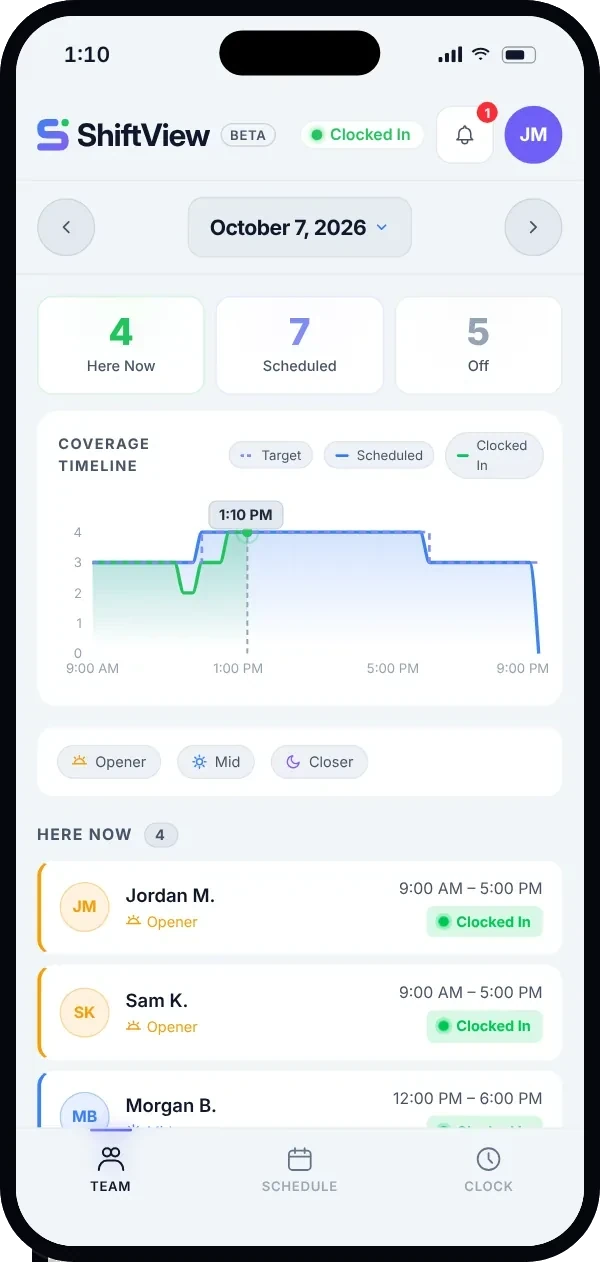
Task: Toggle the Scheduled line in the chart legend
Action: [x=379, y=455]
